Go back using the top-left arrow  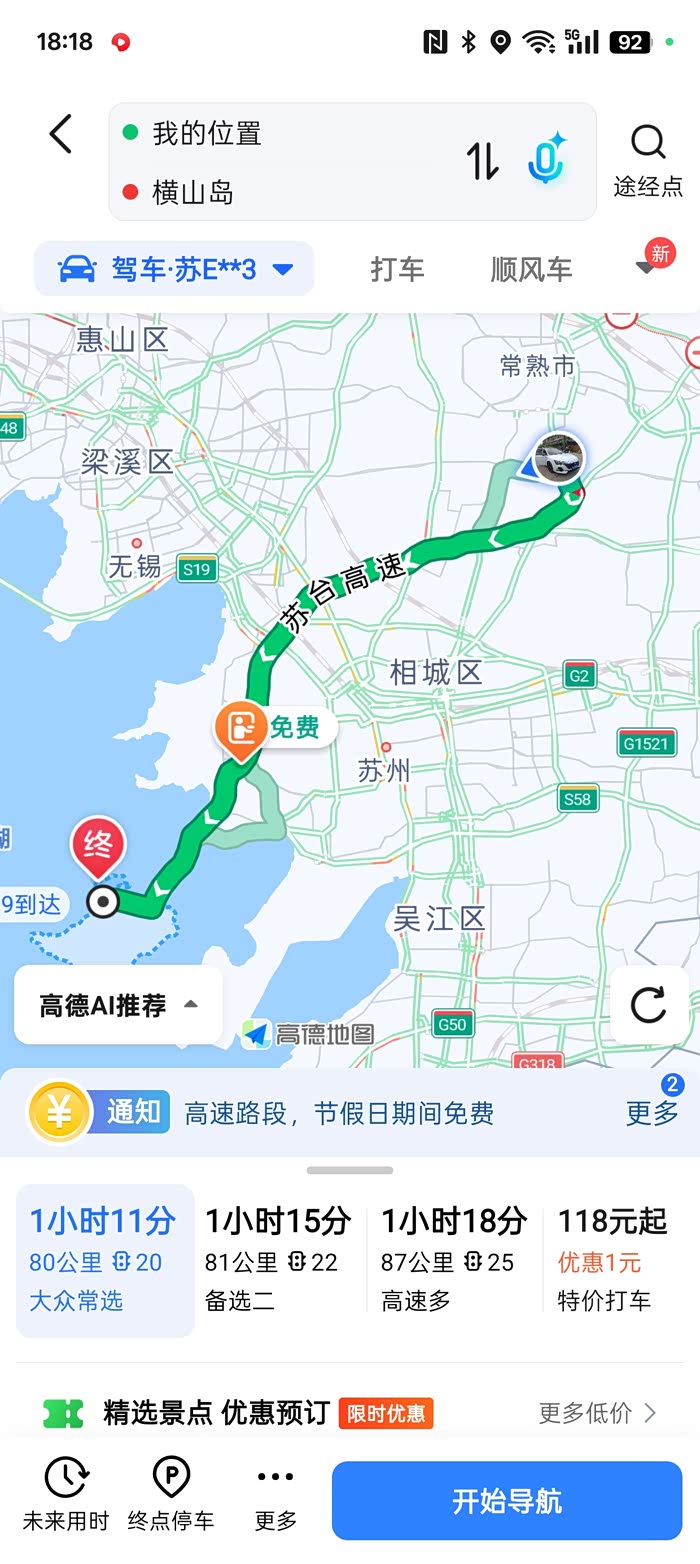[60, 134]
